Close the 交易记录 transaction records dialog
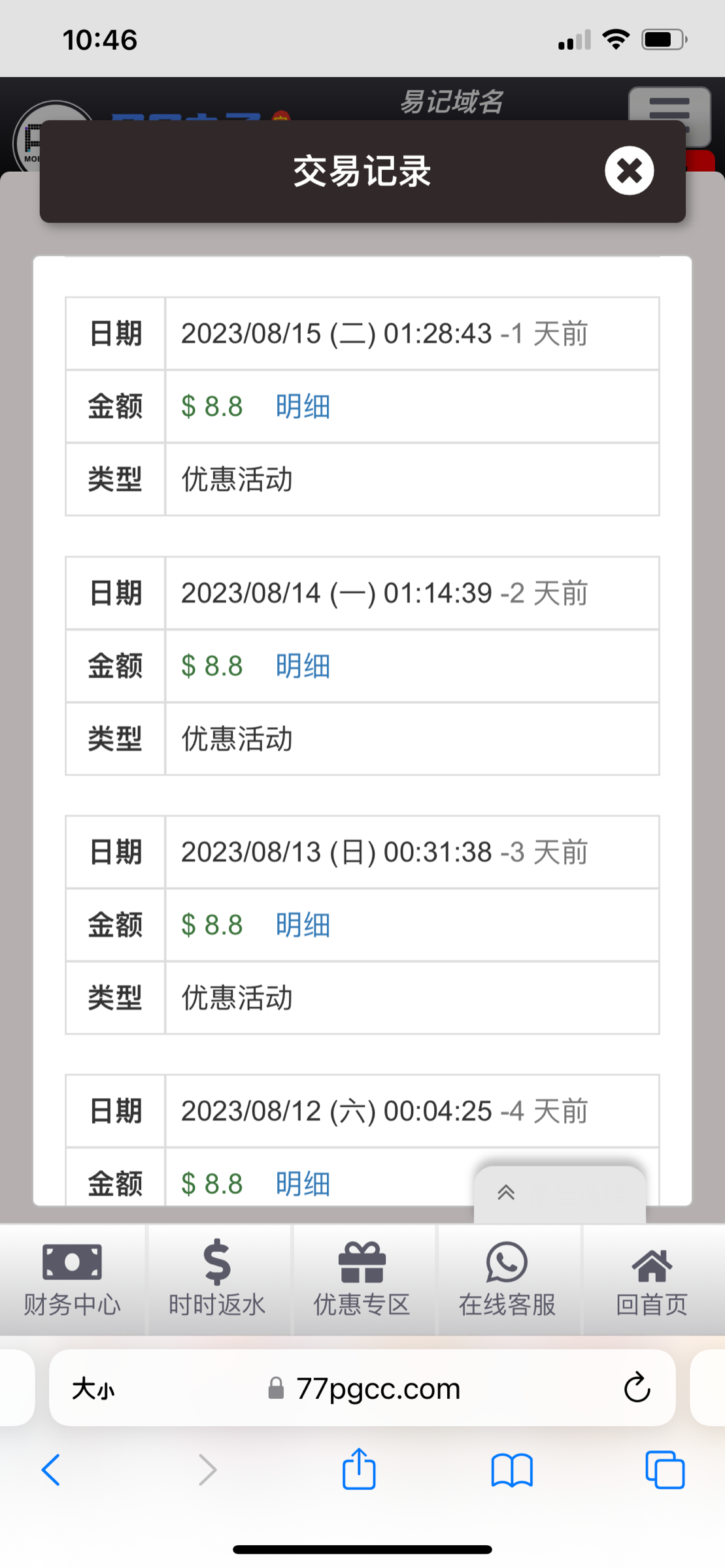The height and width of the screenshot is (1568, 725). coord(629,171)
